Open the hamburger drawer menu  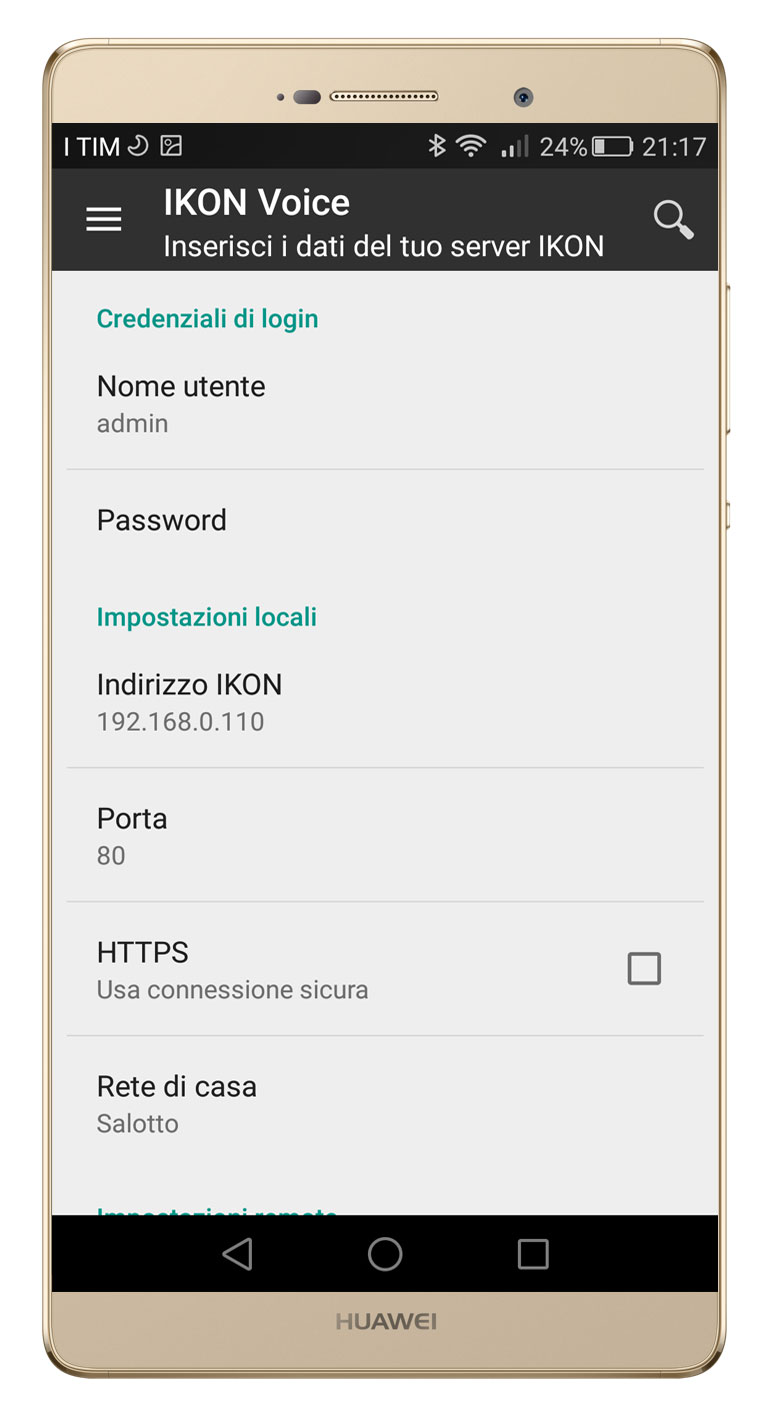tap(104, 219)
